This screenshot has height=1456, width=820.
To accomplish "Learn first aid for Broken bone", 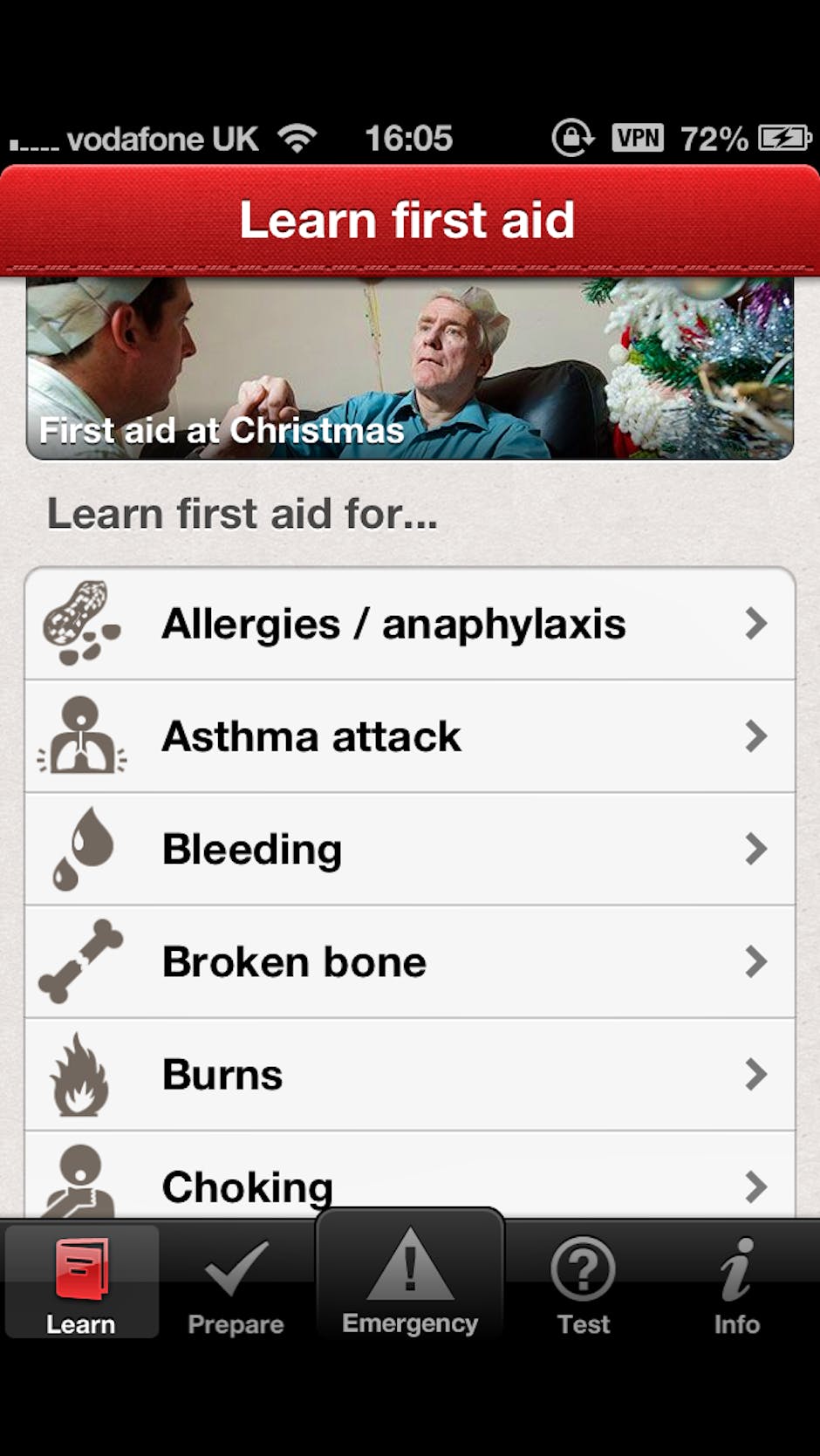I will pos(409,961).
